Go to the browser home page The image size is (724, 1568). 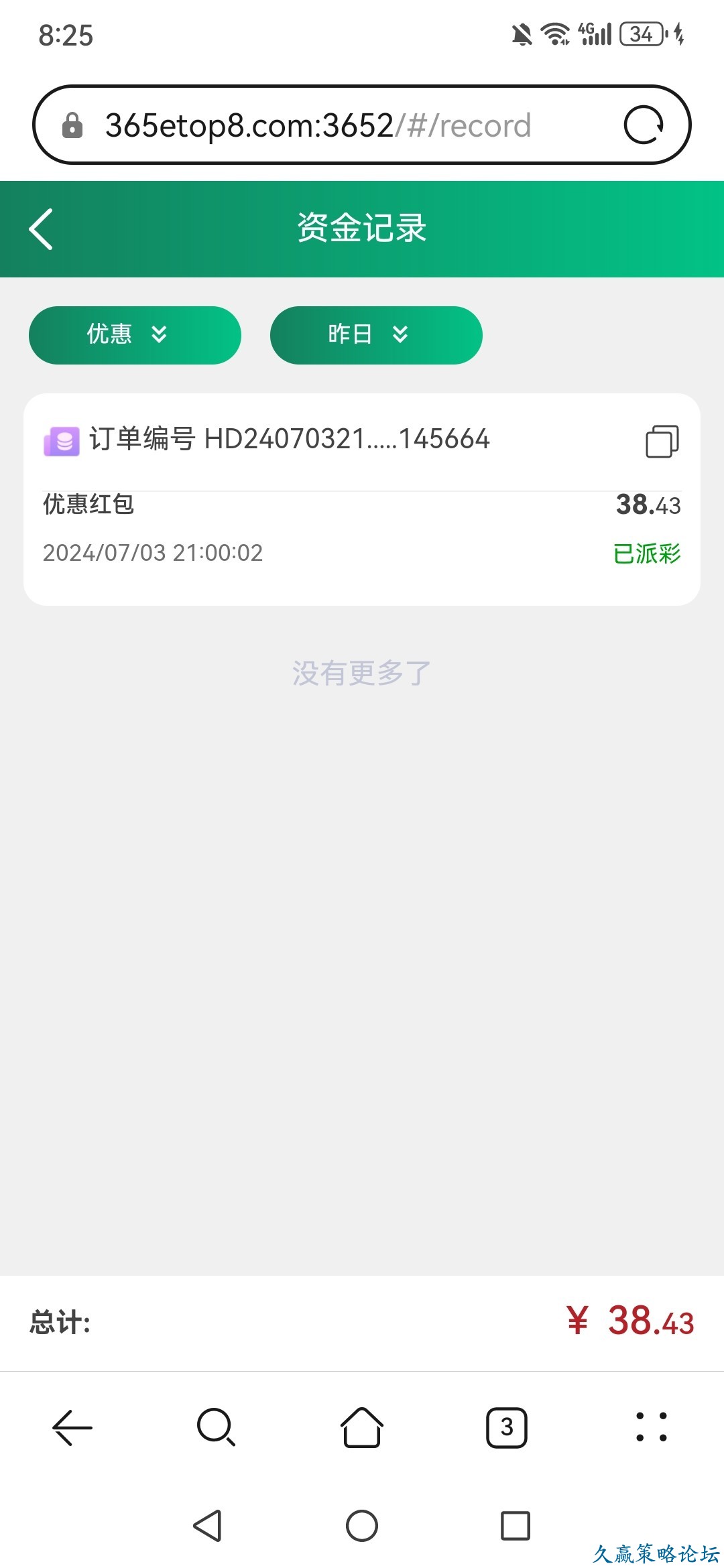pos(362,1427)
